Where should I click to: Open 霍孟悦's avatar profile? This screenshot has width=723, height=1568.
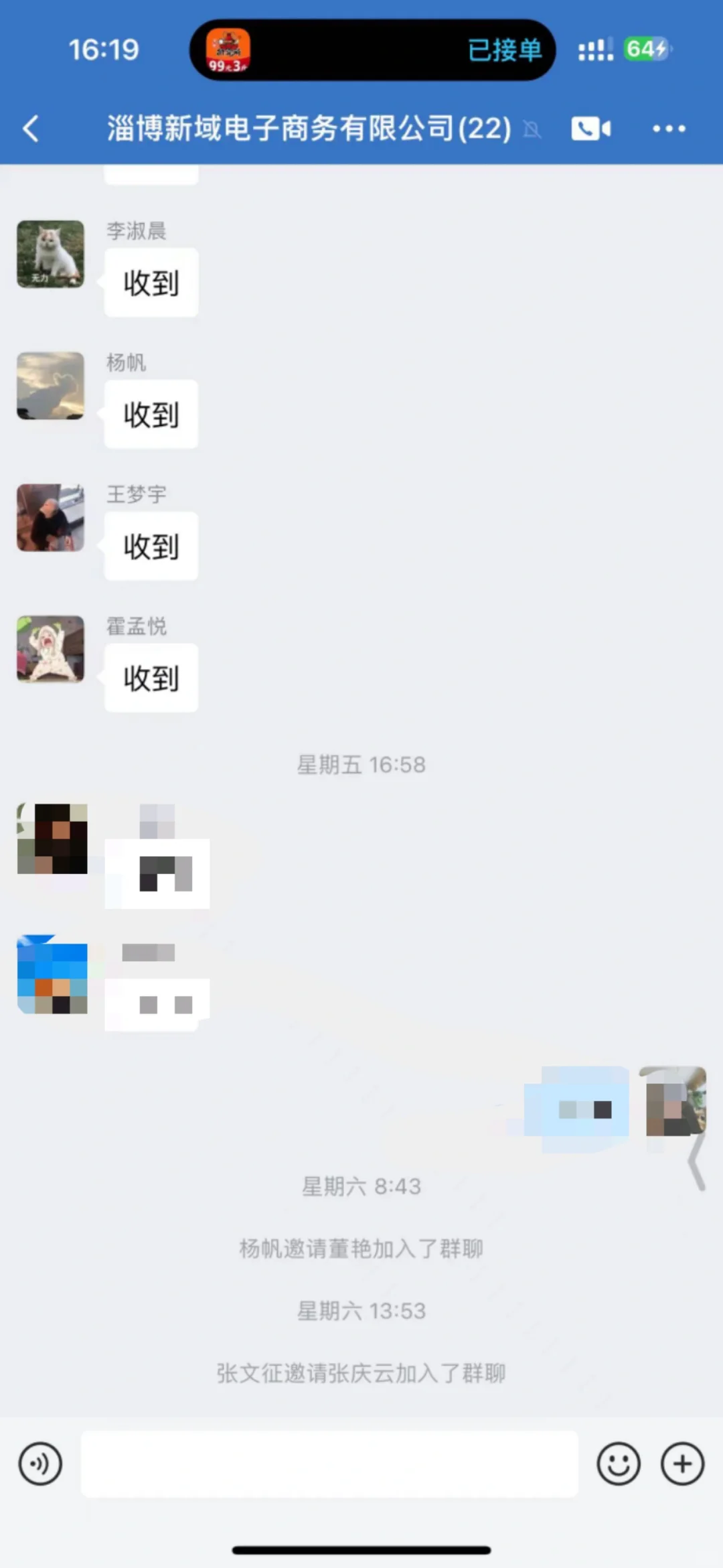tap(51, 649)
